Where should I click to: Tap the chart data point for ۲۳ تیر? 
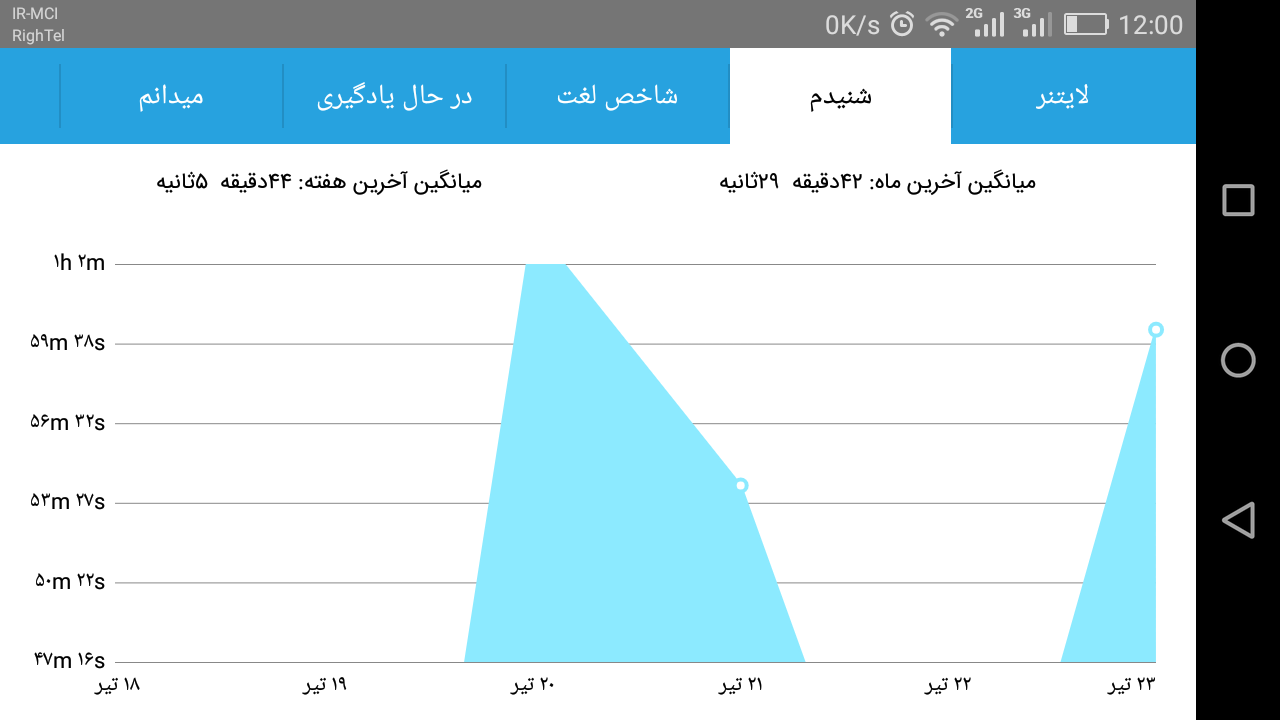1156,329
